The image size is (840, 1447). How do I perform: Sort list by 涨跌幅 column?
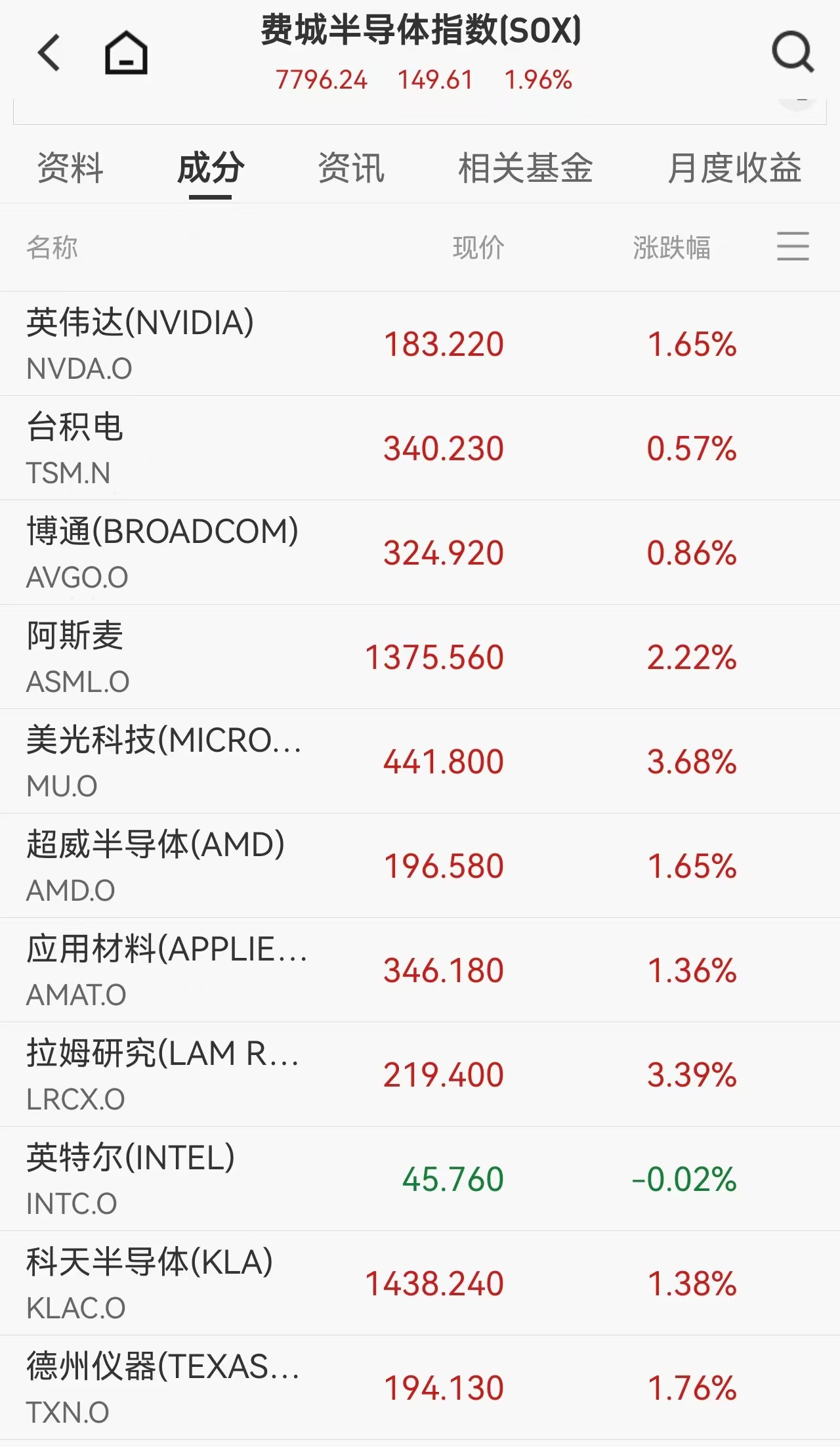pyautogui.click(x=671, y=248)
